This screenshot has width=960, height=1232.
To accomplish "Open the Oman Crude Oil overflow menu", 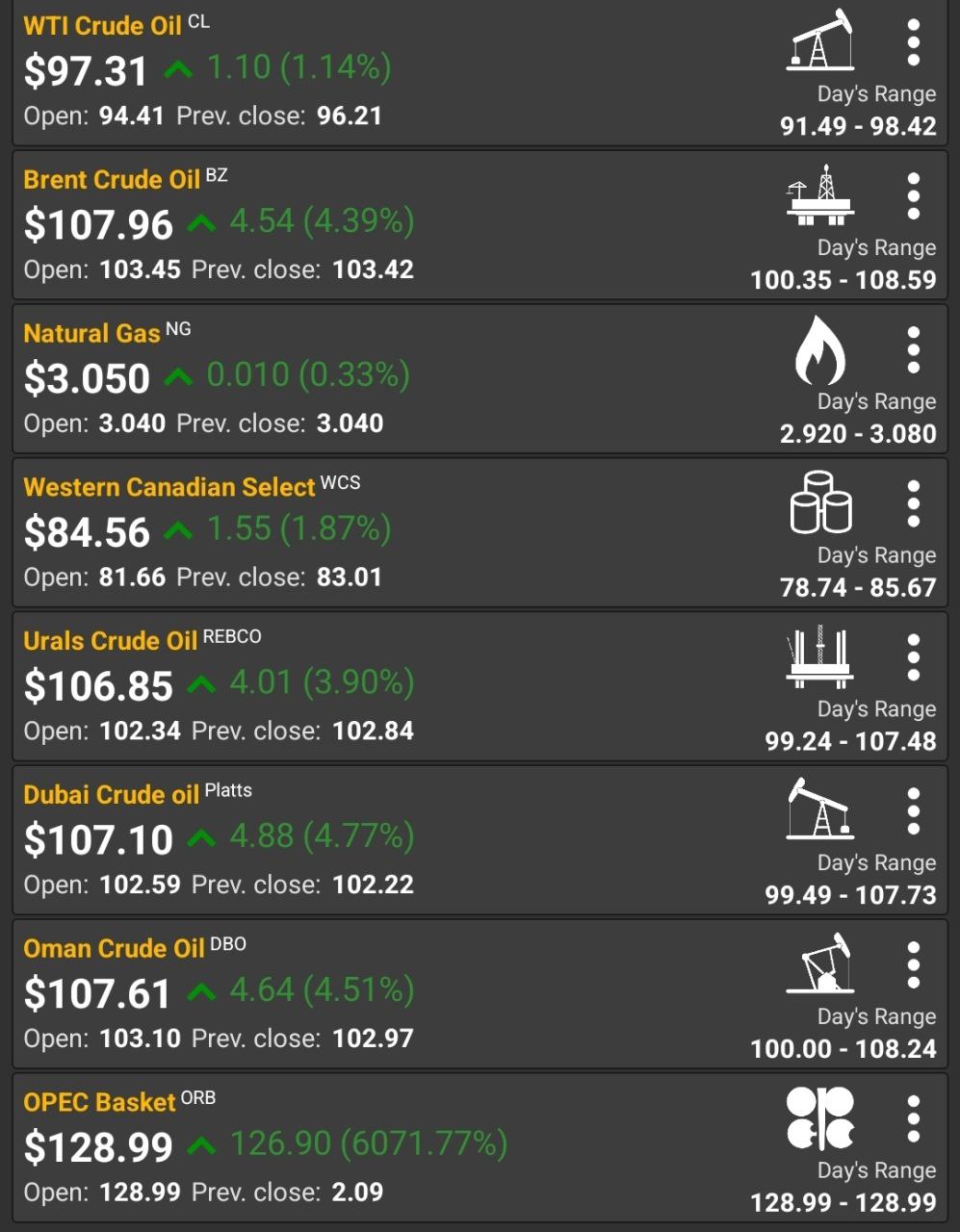I will (913, 965).
